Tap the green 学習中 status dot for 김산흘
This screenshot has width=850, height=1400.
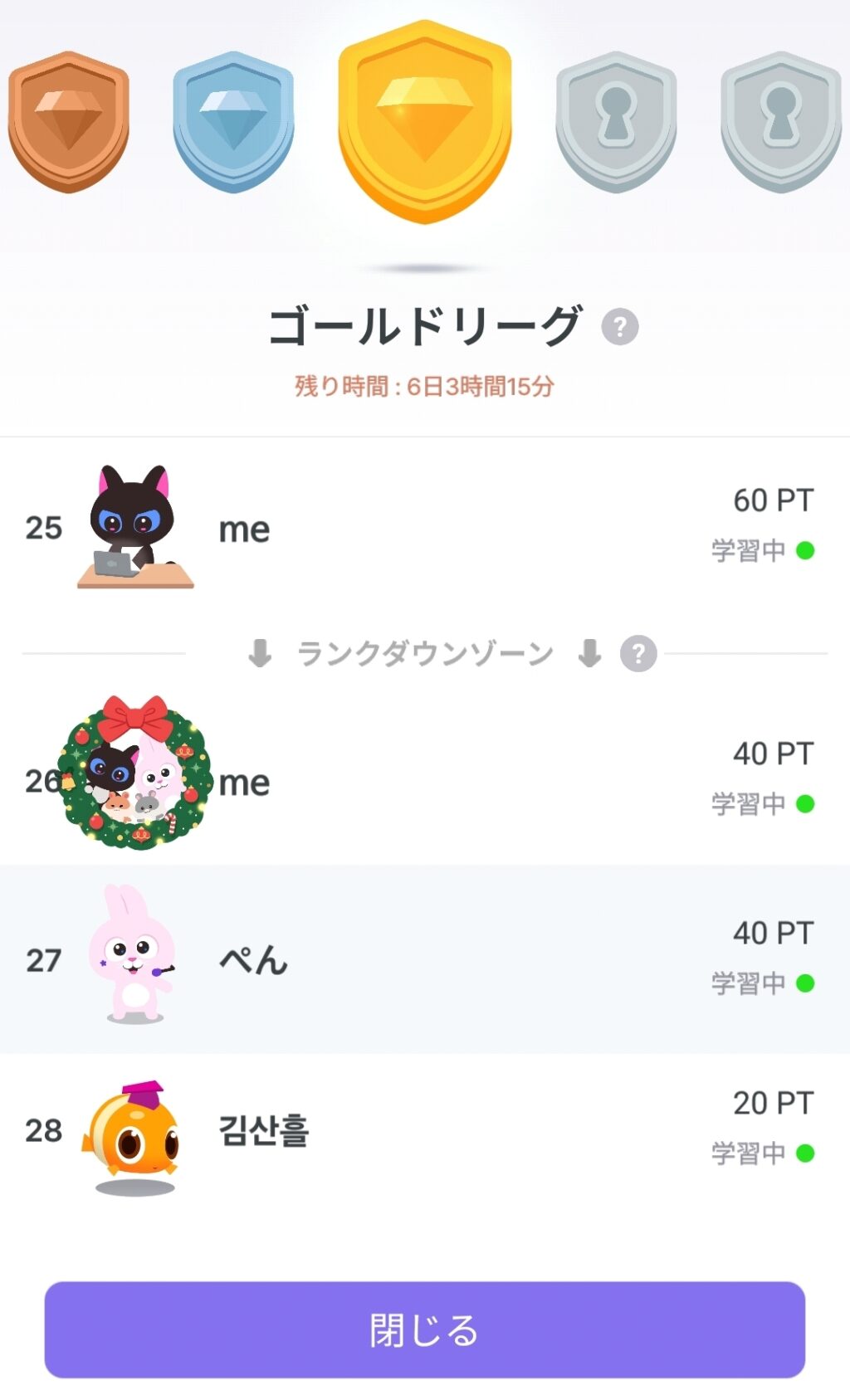click(x=804, y=1152)
